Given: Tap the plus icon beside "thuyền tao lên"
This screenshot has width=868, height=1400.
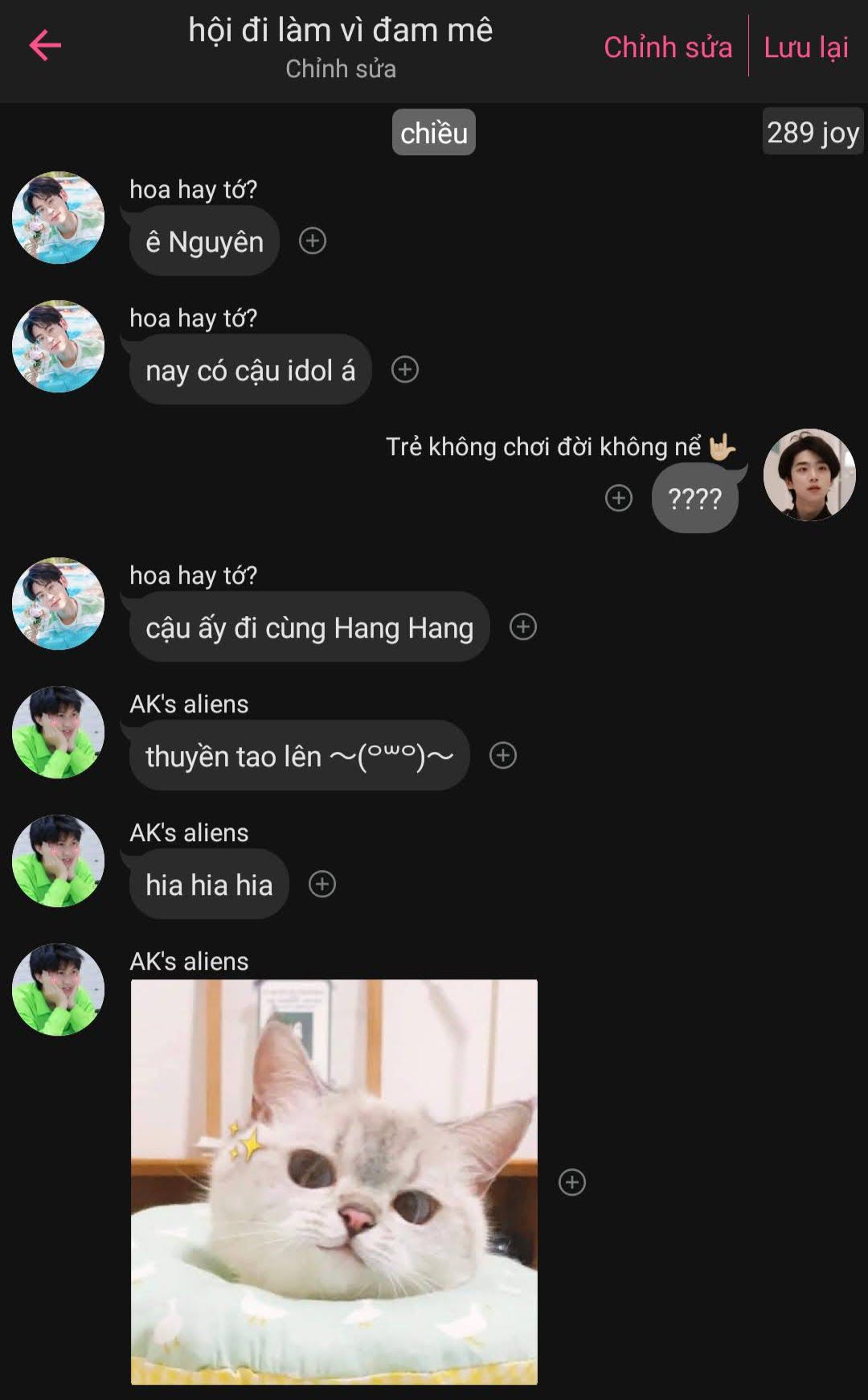Looking at the screenshot, I should tap(503, 755).
